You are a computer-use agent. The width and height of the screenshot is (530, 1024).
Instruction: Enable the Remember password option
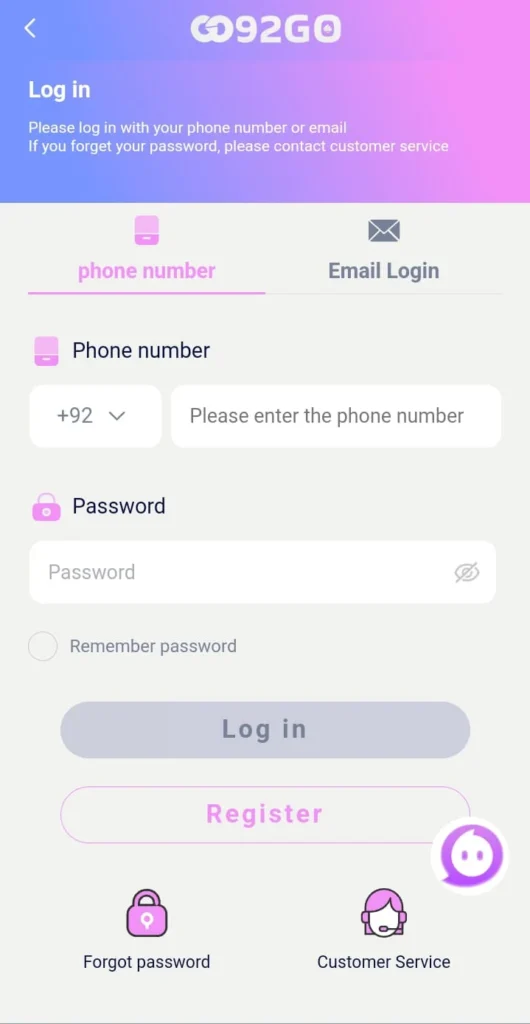click(43, 647)
